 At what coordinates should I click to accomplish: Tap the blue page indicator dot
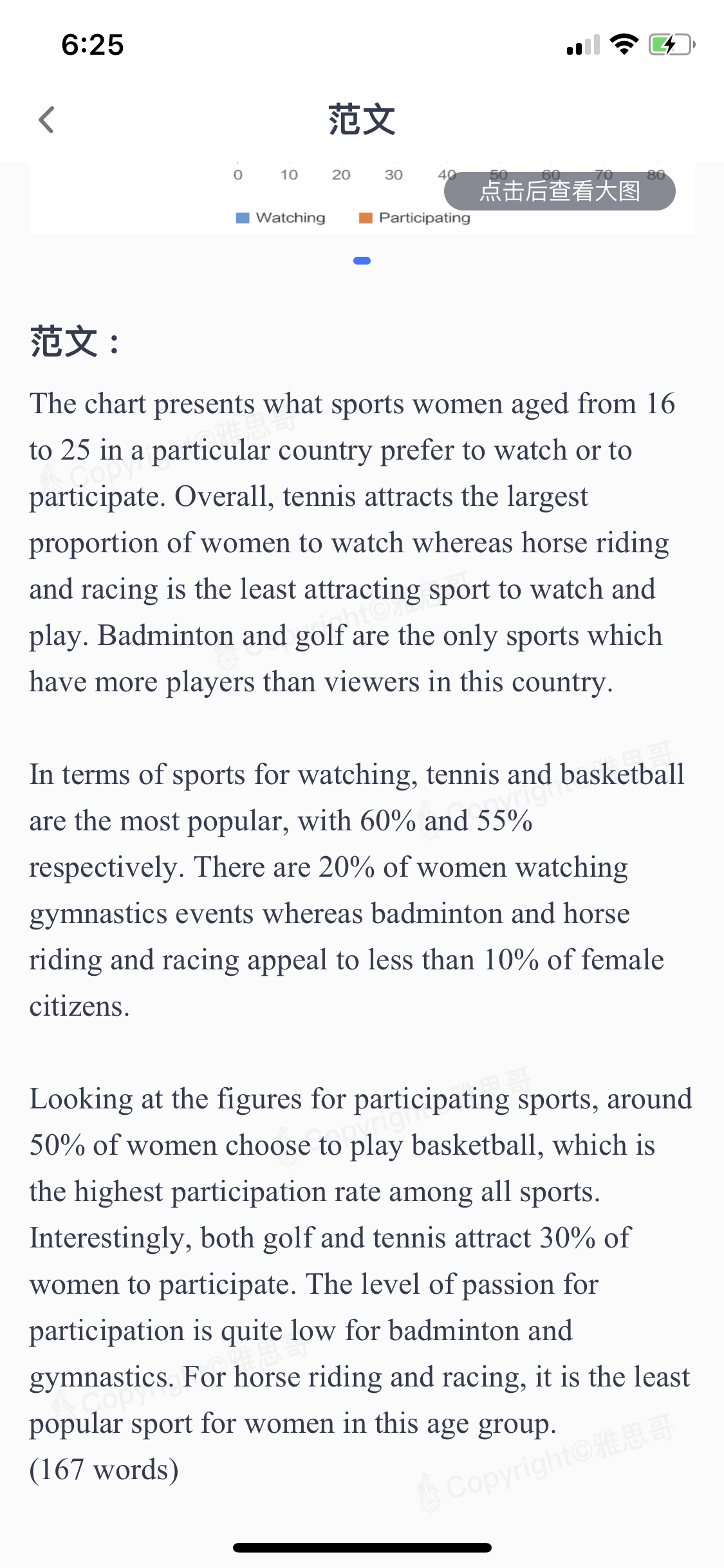[362, 261]
